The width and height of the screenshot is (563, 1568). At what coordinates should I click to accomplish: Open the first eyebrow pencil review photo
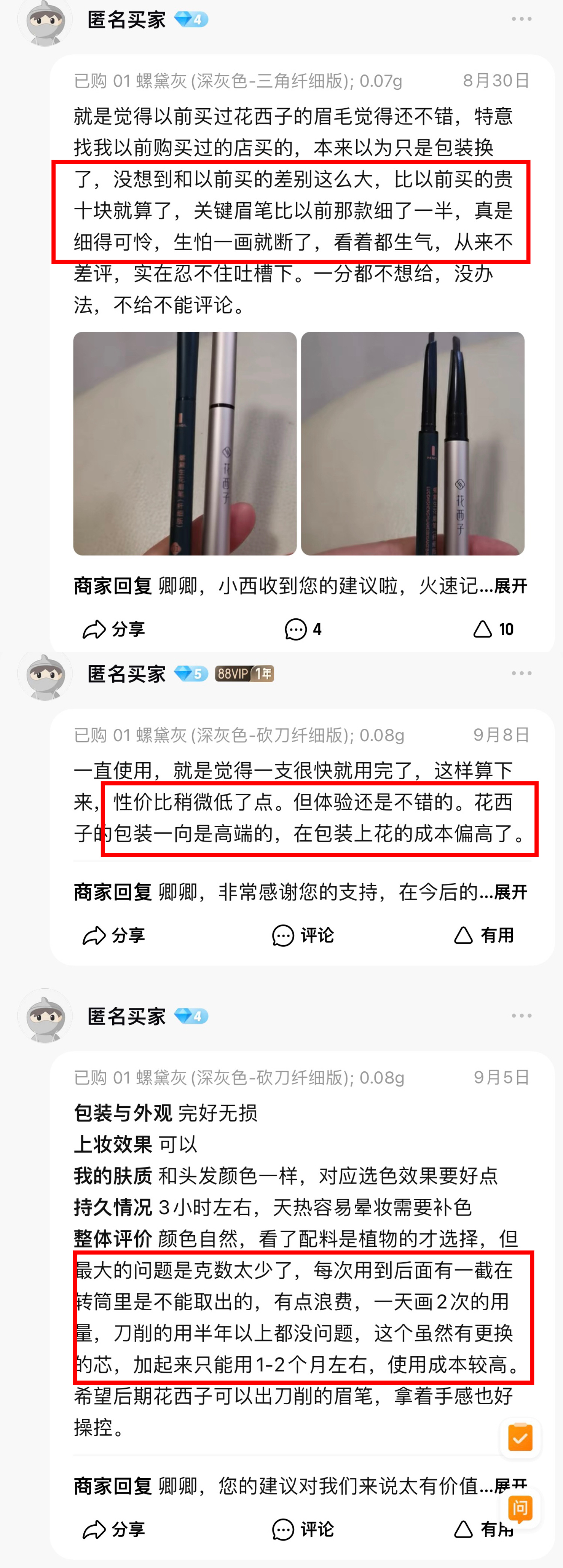point(185,443)
